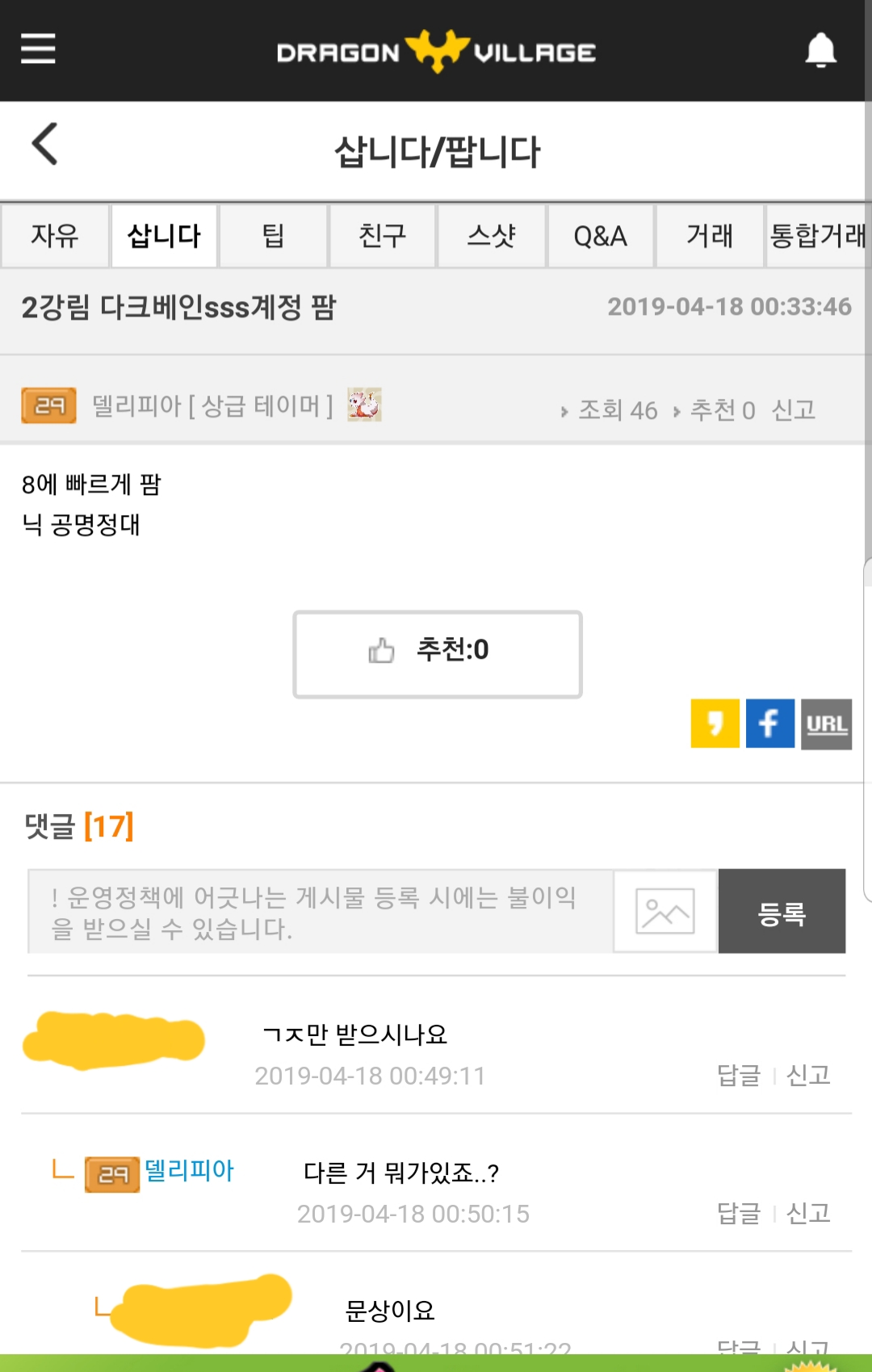Switch to the 스샷 tab
The image size is (872, 1372).
(491, 236)
